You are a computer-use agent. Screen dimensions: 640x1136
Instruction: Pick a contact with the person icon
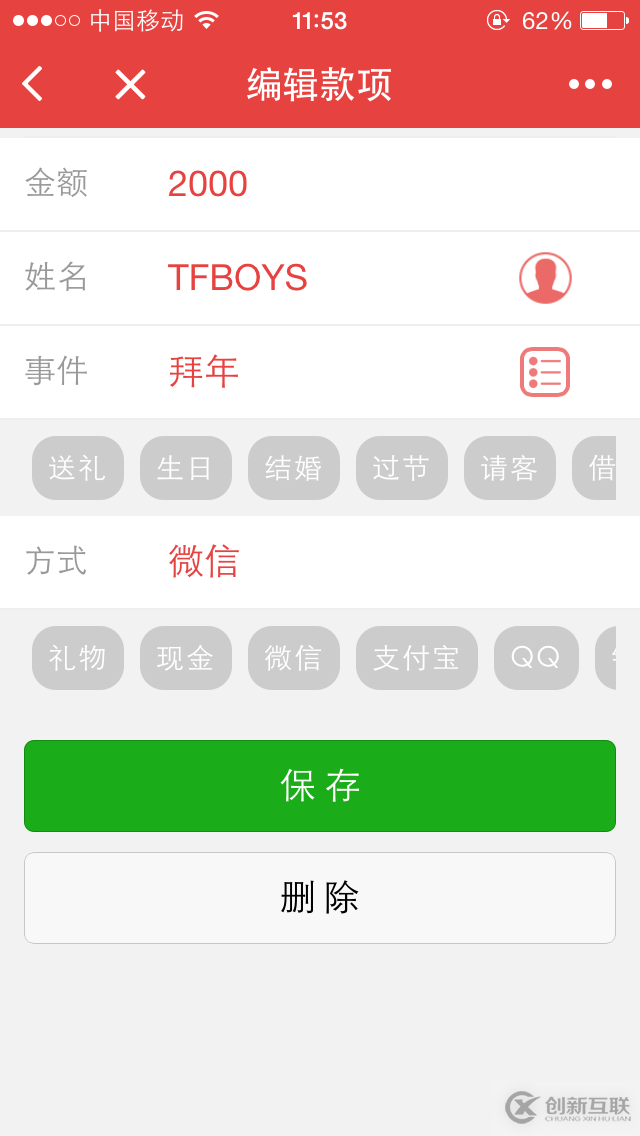[x=545, y=278]
